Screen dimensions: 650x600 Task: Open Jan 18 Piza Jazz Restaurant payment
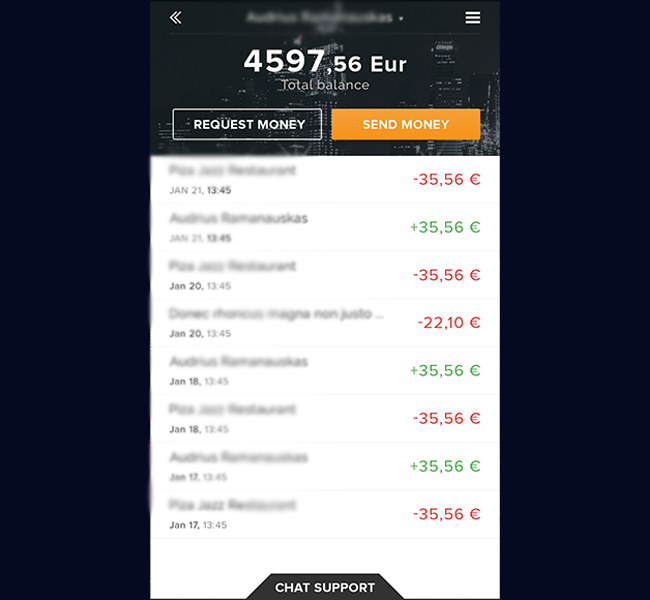point(324,418)
